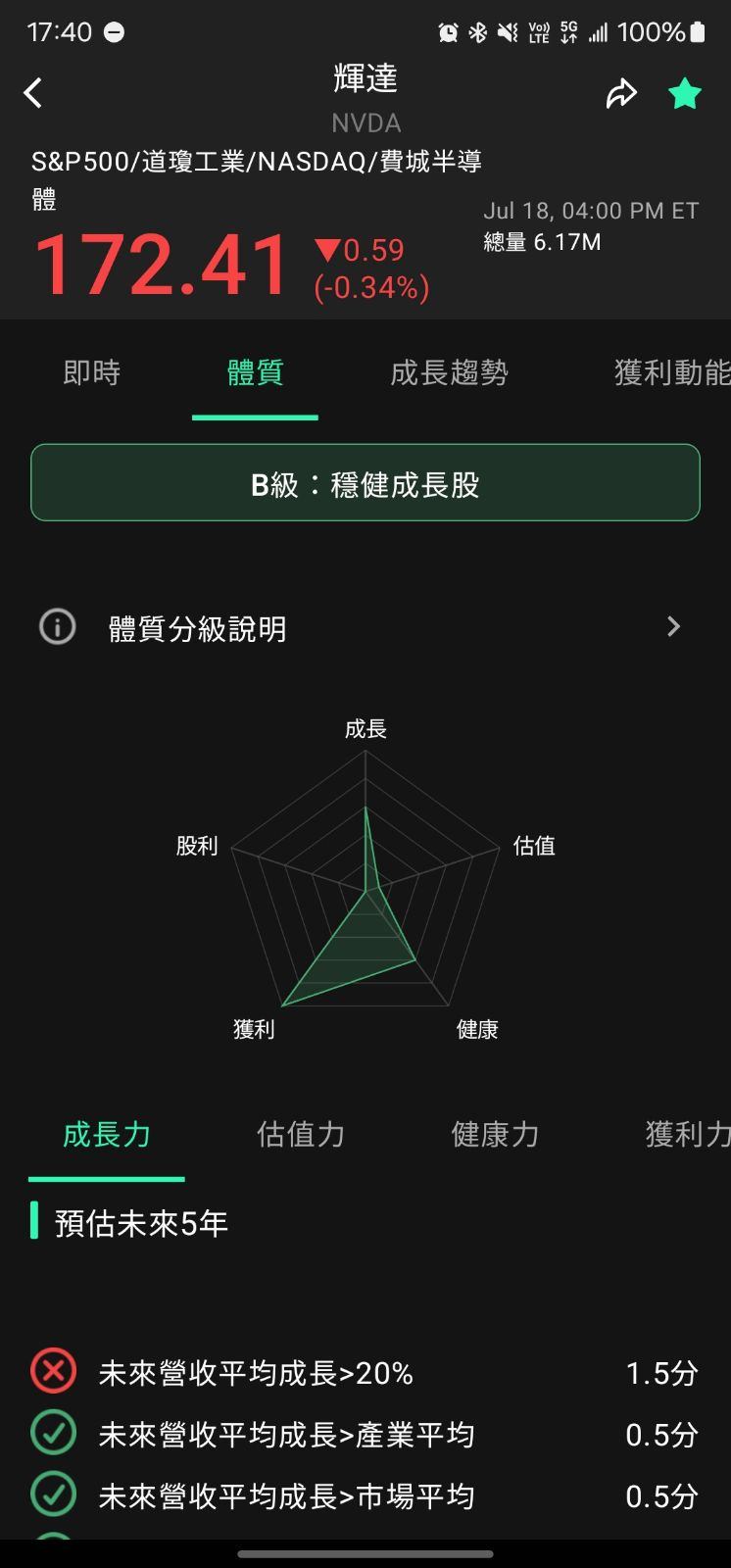Tap the back arrow to return
Image resolution: width=731 pixels, height=1568 pixels.
point(32,92)
